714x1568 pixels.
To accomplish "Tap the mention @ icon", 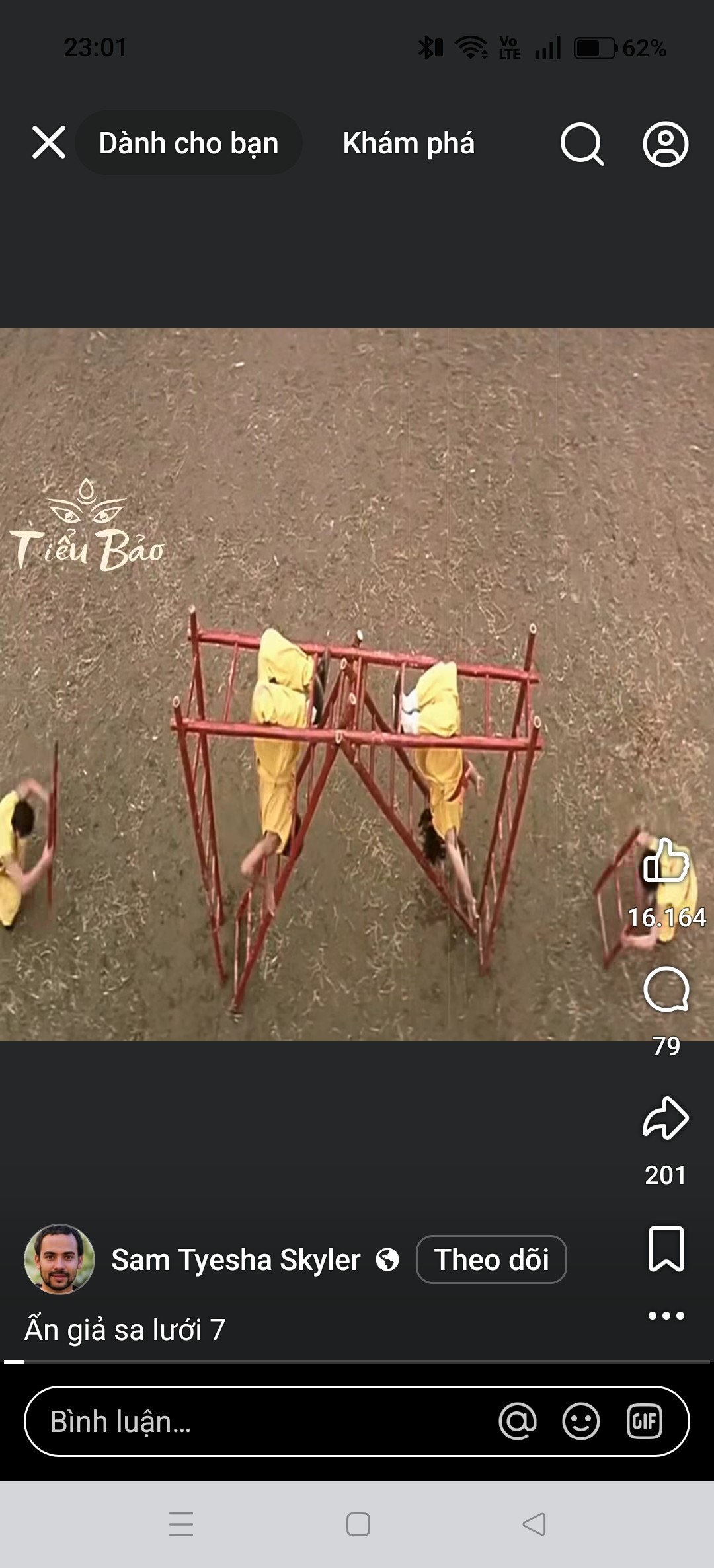I will [518, 1421].
